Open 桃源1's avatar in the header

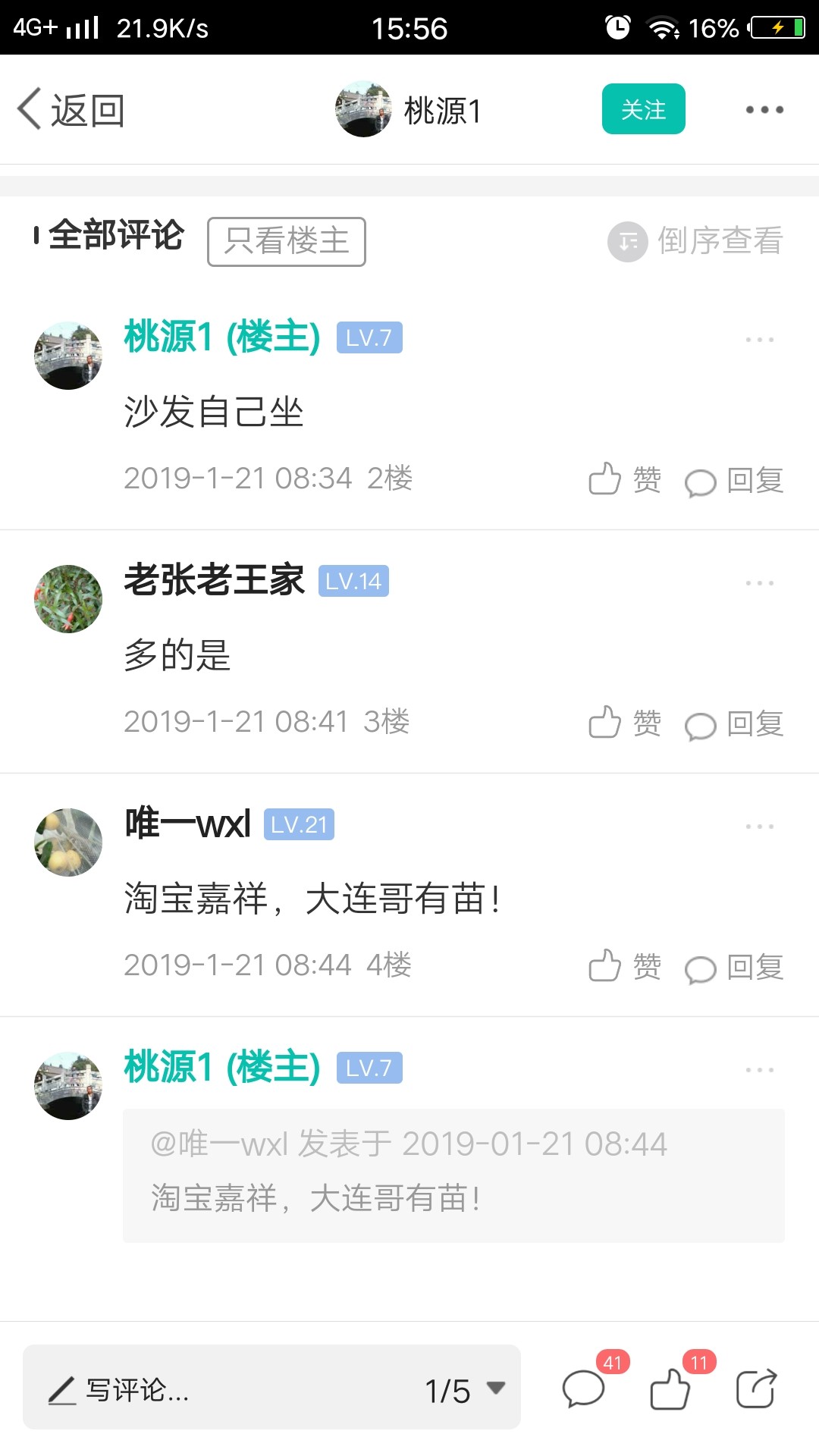(x=363, y=109)
